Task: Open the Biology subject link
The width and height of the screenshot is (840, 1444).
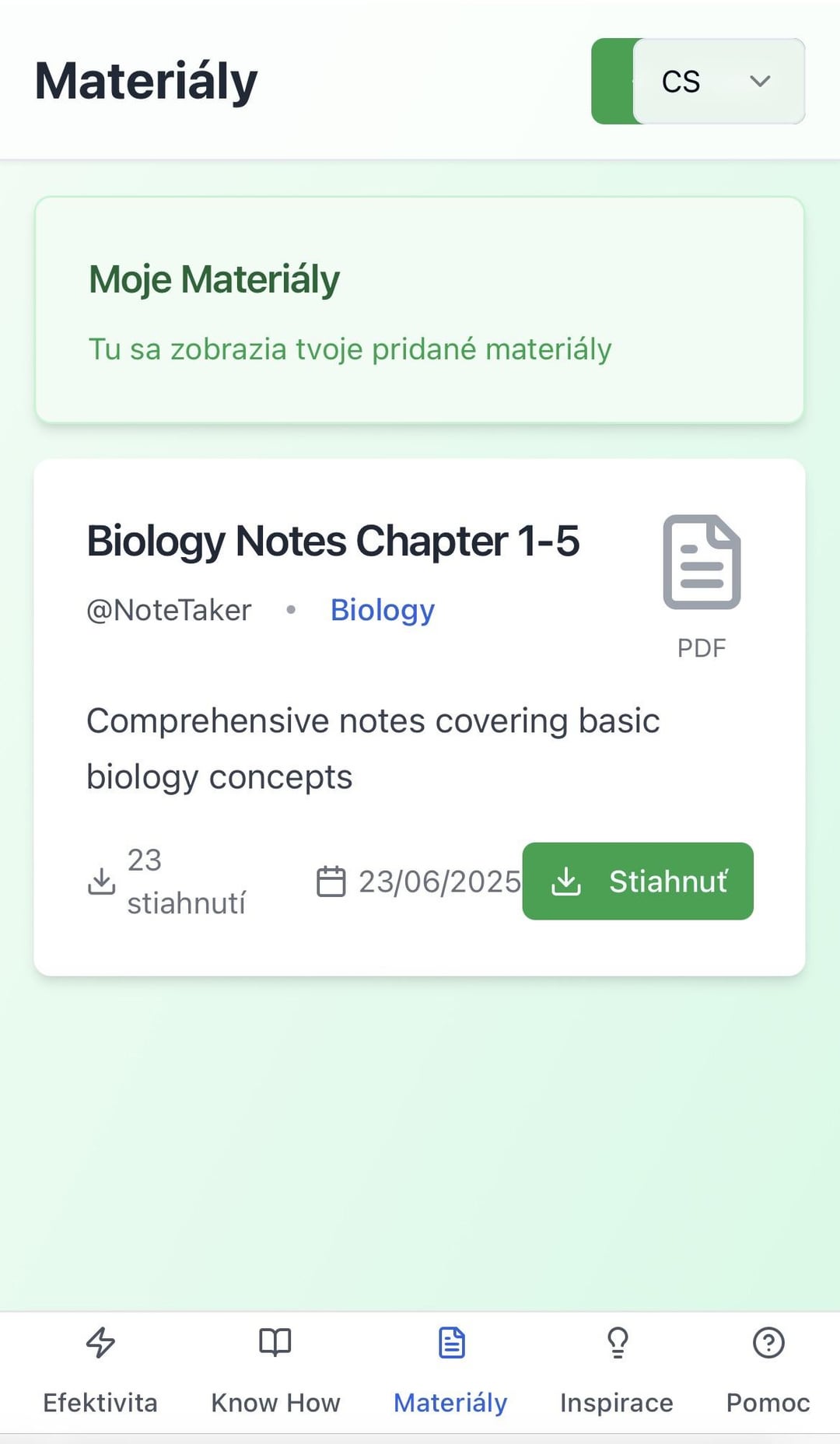Action: click(x=382, y=610)
